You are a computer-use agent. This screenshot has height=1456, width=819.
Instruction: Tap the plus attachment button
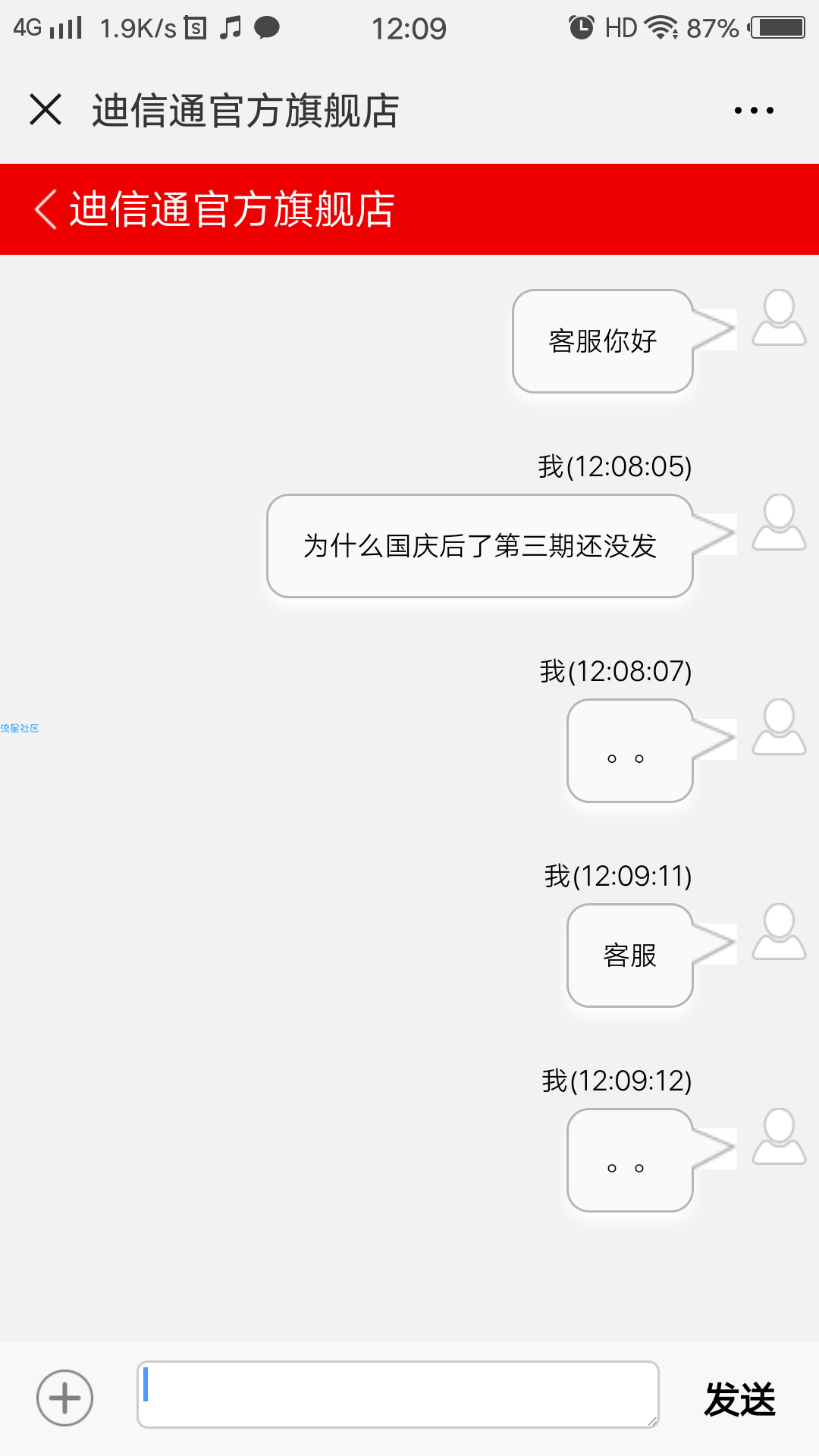64,1398
